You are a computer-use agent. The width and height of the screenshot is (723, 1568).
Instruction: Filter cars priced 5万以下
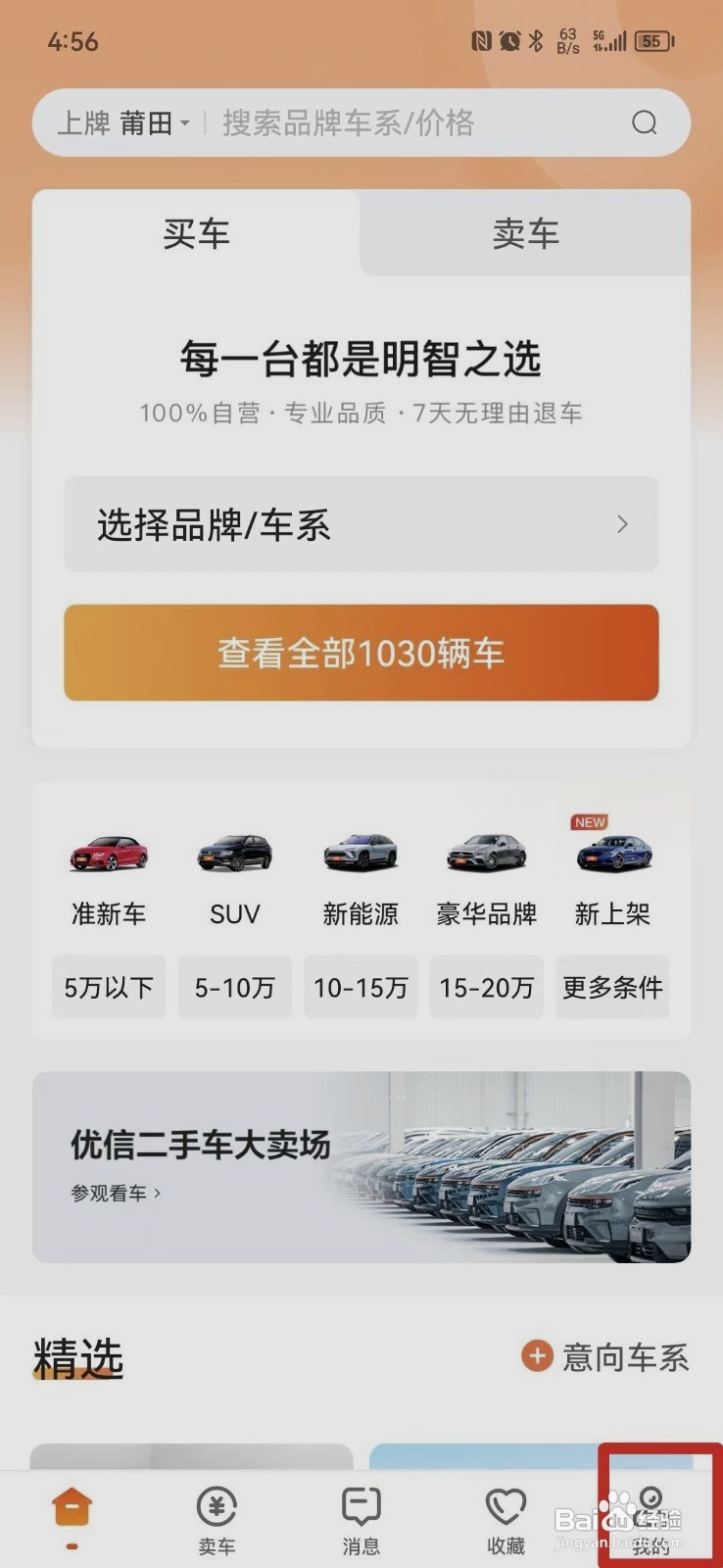coord(108,987)
